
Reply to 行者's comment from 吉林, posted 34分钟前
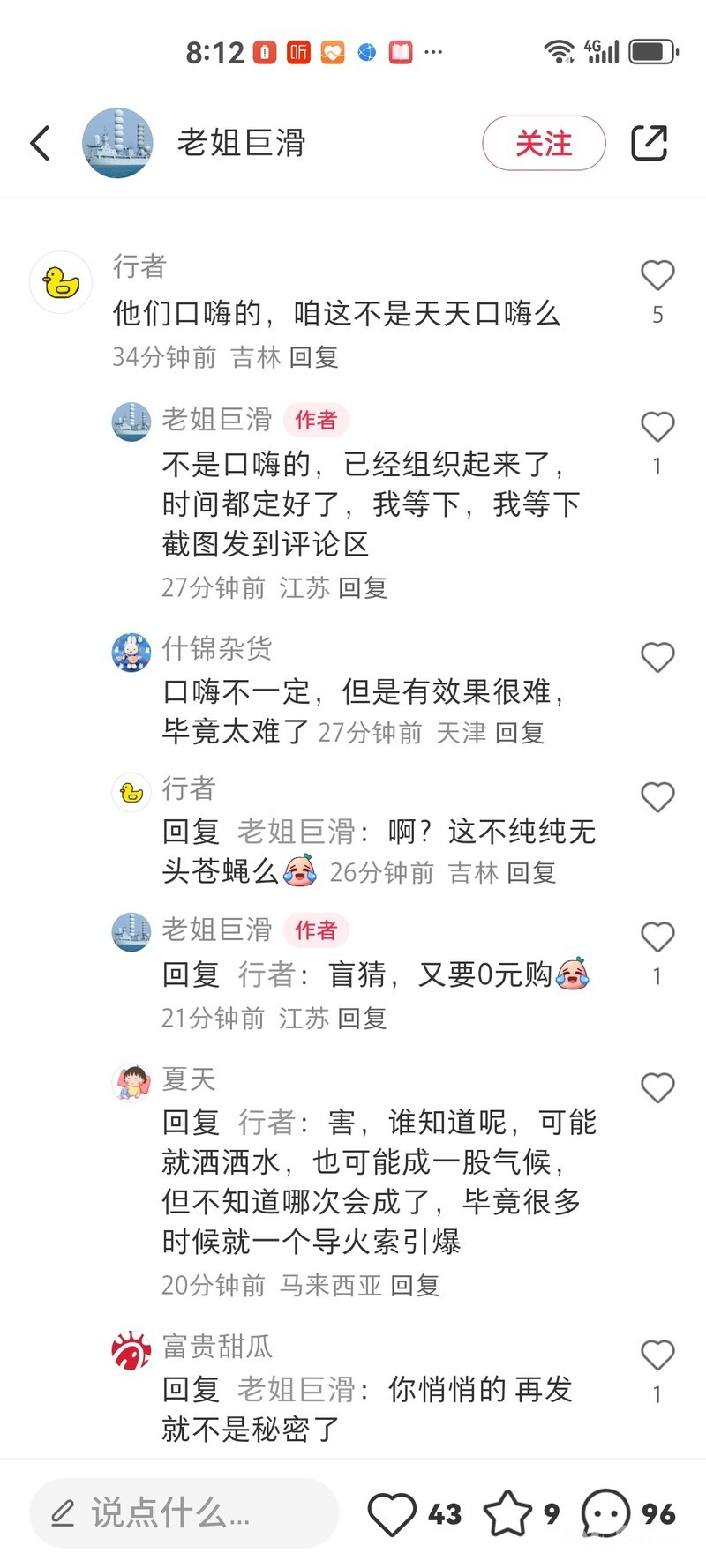[x=314, y=357]
